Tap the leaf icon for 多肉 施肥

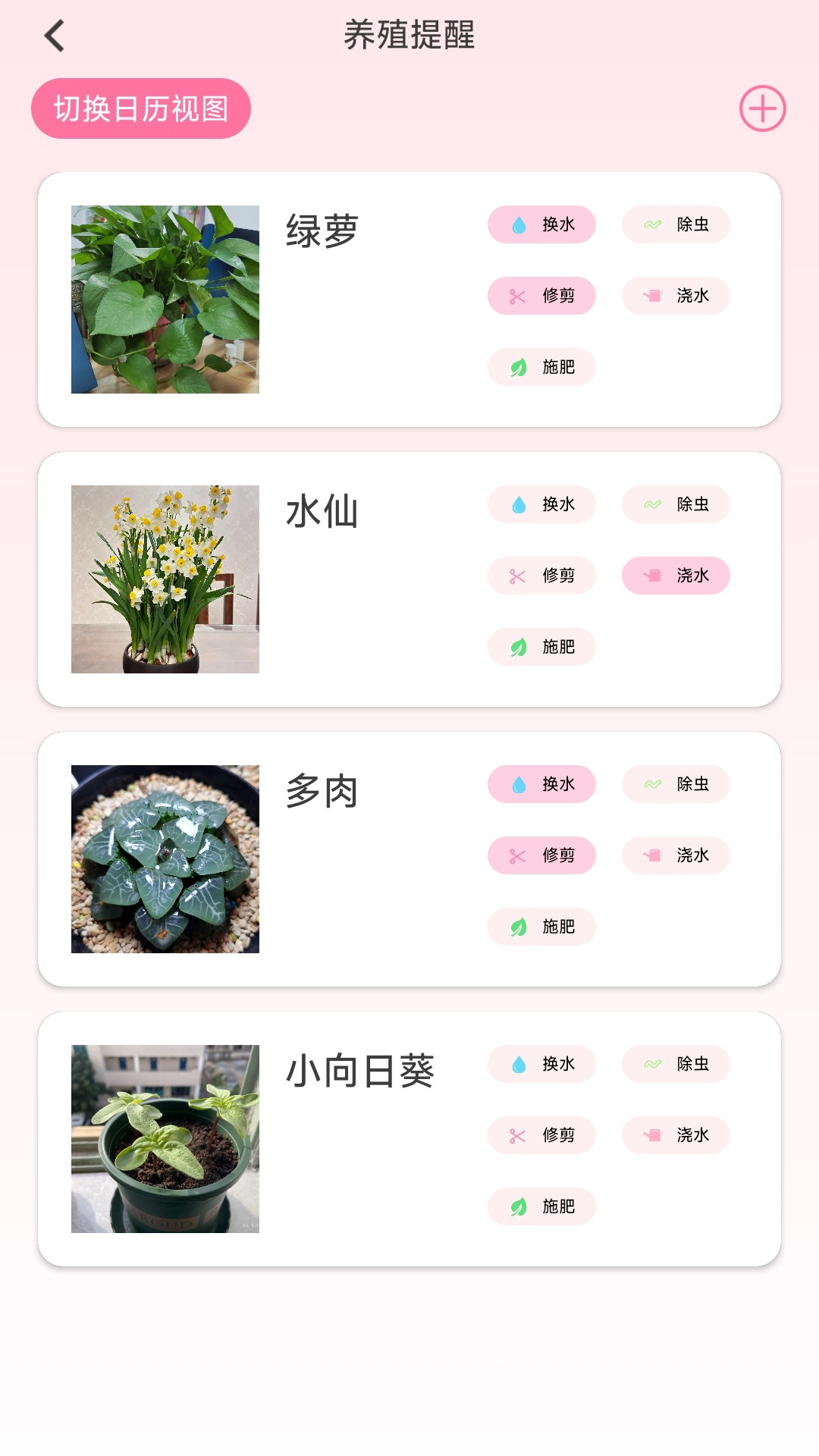point(517,927)
